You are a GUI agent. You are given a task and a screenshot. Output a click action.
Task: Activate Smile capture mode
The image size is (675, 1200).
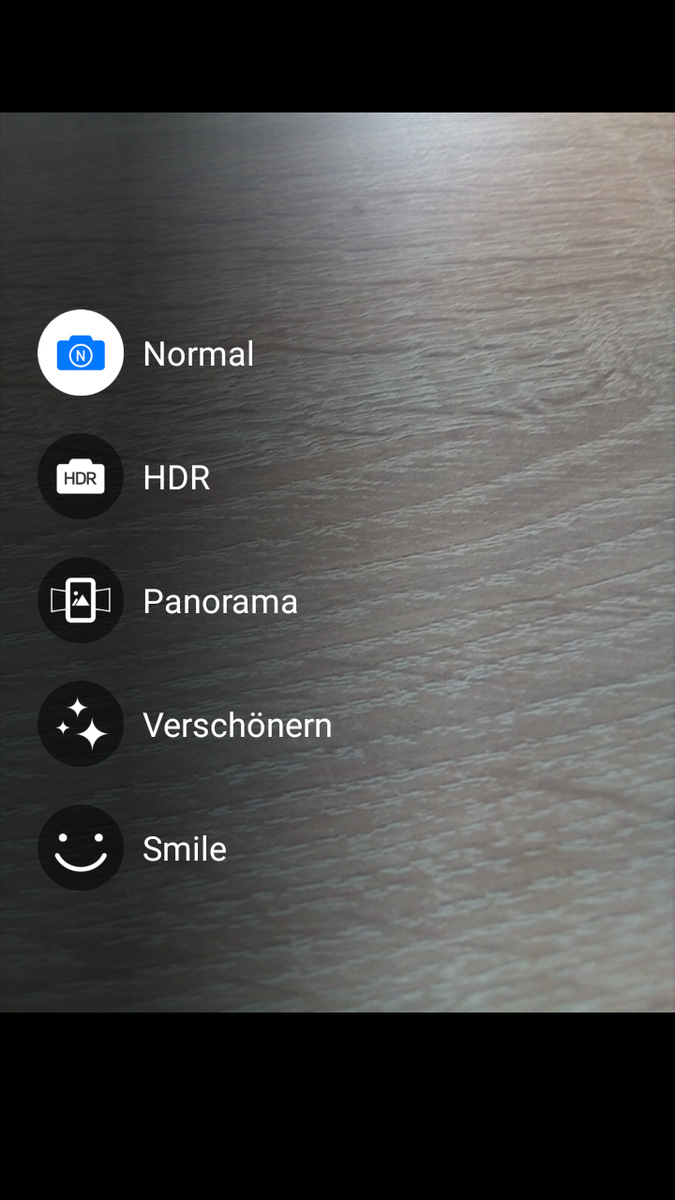point(81,849)
